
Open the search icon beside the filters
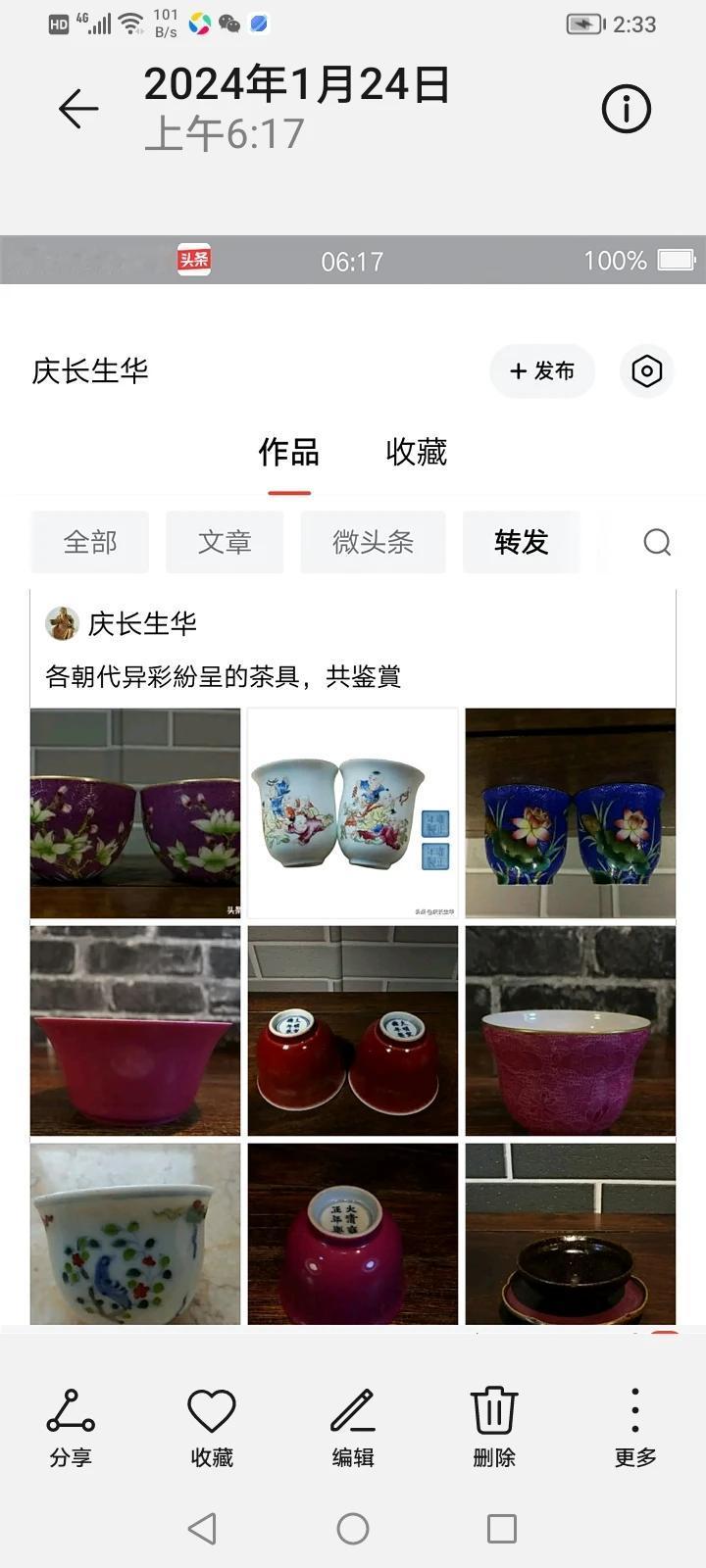[656, 542]
